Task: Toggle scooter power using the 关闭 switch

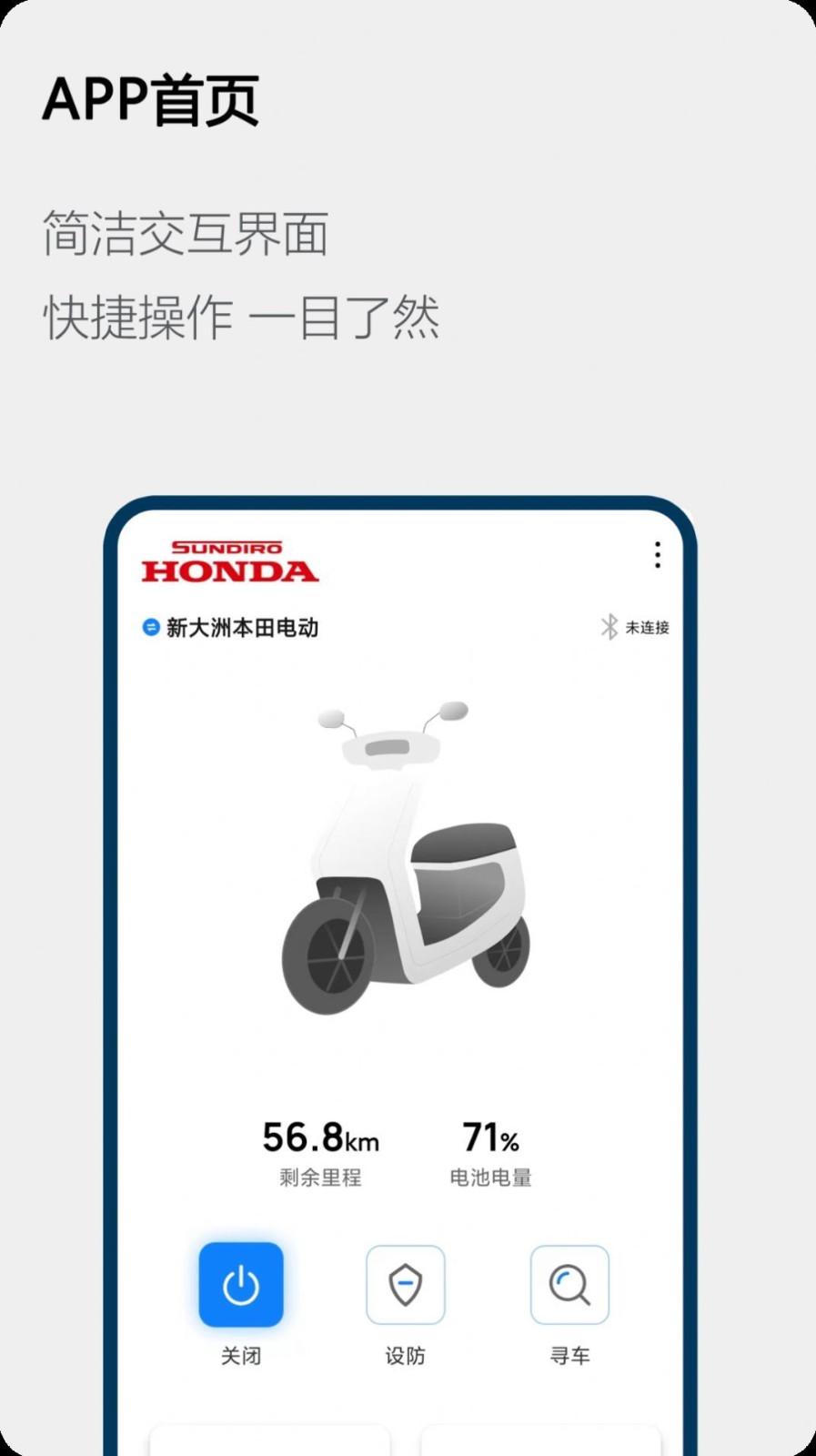Action: pyautogui.click(x=240, y=1285)
